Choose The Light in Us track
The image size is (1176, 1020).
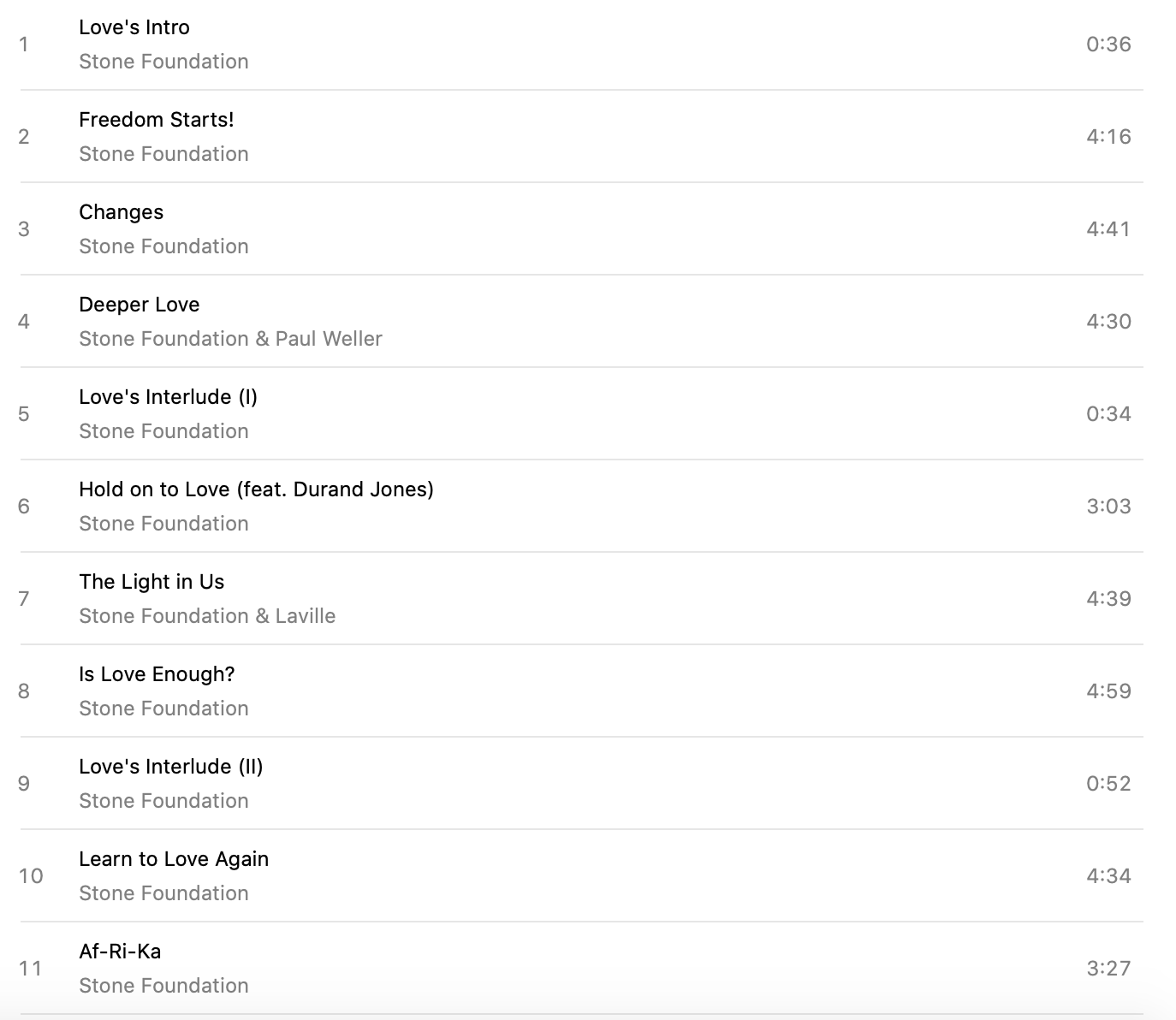click(151, 582)
